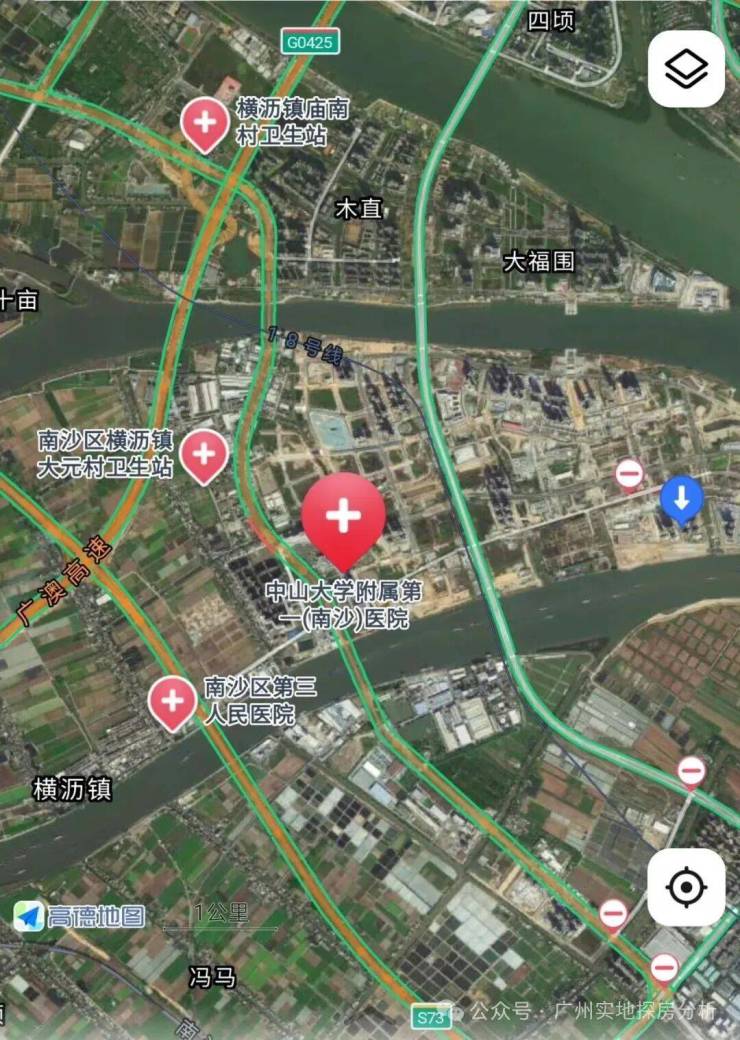Open the 横沥镇庙南村卫生站 marker

pos(205,124)
